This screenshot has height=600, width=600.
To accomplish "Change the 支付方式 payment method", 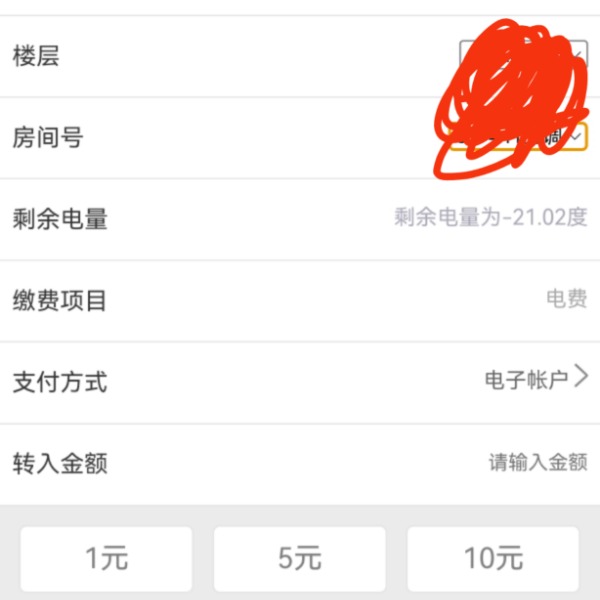I will click(x=536, y=380).
